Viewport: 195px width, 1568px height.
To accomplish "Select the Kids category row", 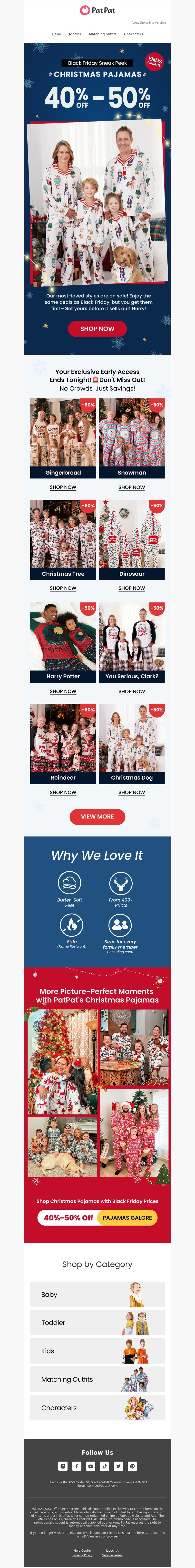I will pos(97,1351).
